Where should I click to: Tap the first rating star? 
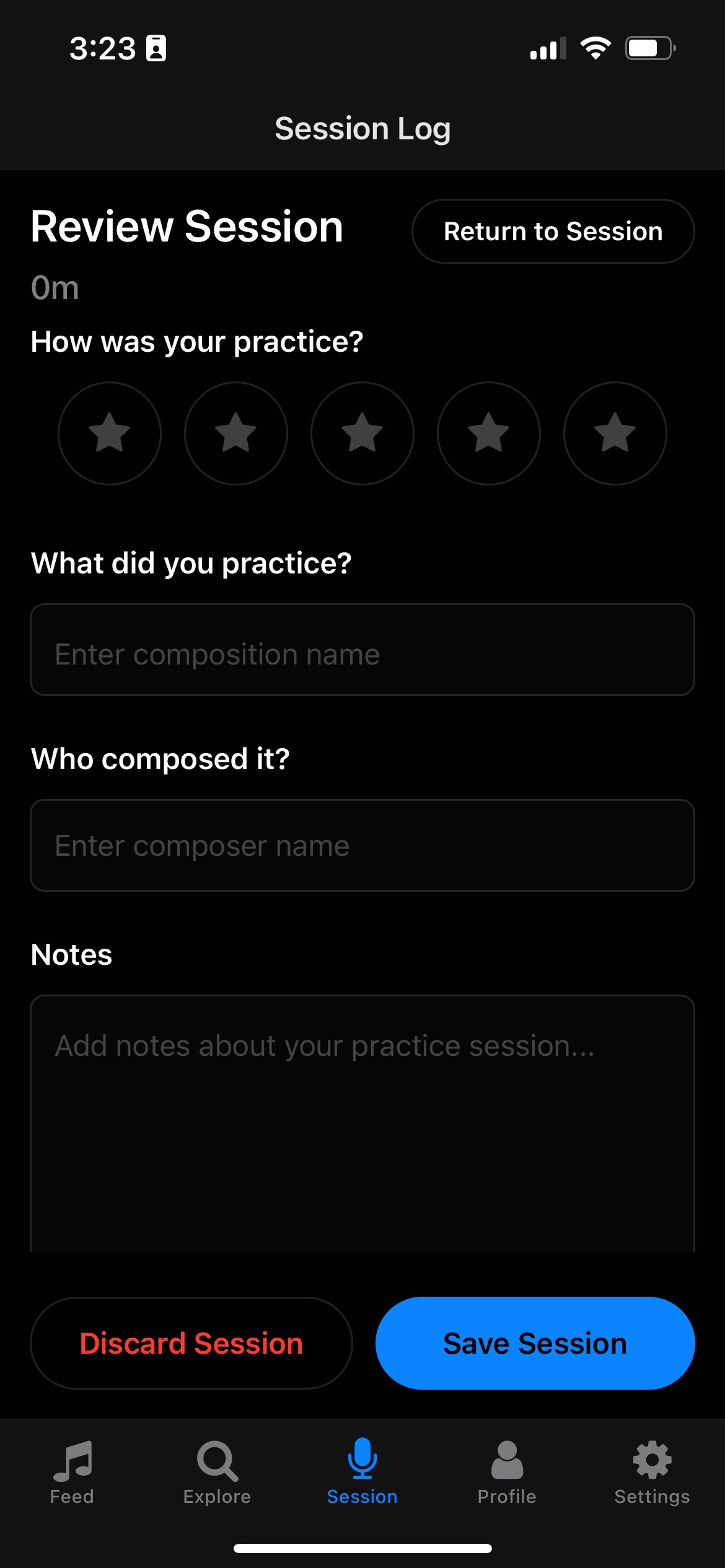coord(109,433)
